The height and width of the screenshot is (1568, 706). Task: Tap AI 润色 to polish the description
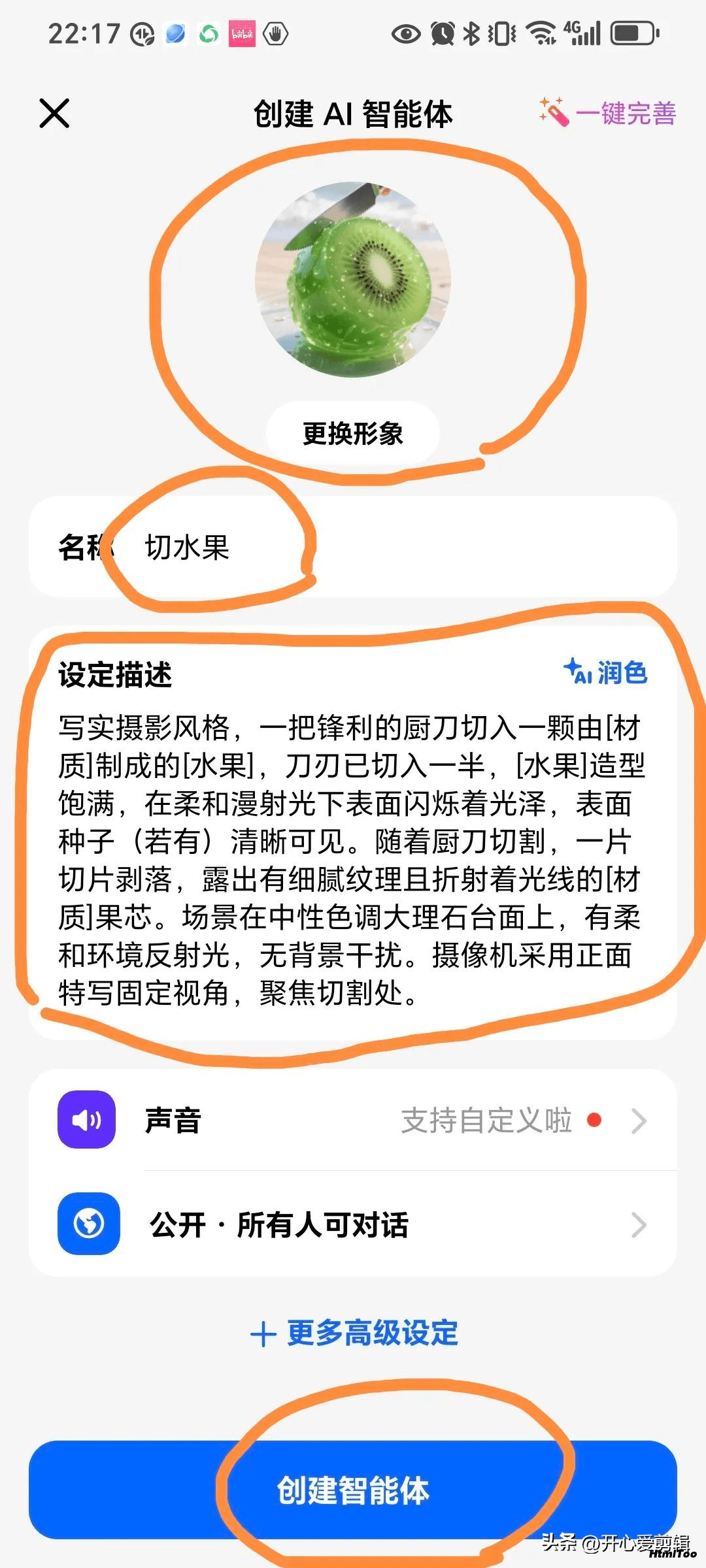pyautogui.click(x=606, y=672)
